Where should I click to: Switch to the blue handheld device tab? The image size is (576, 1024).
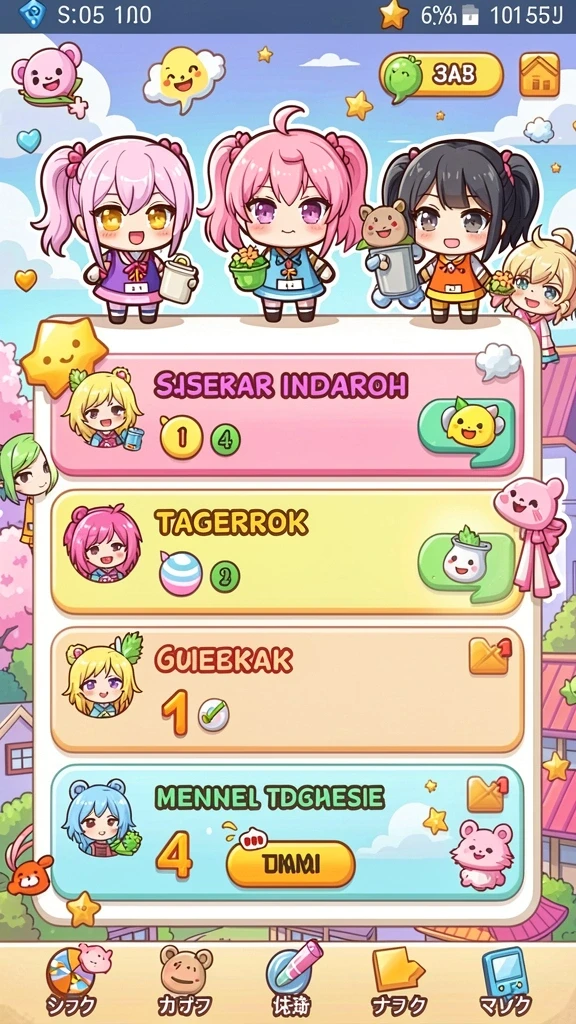(x=505, y=980)
